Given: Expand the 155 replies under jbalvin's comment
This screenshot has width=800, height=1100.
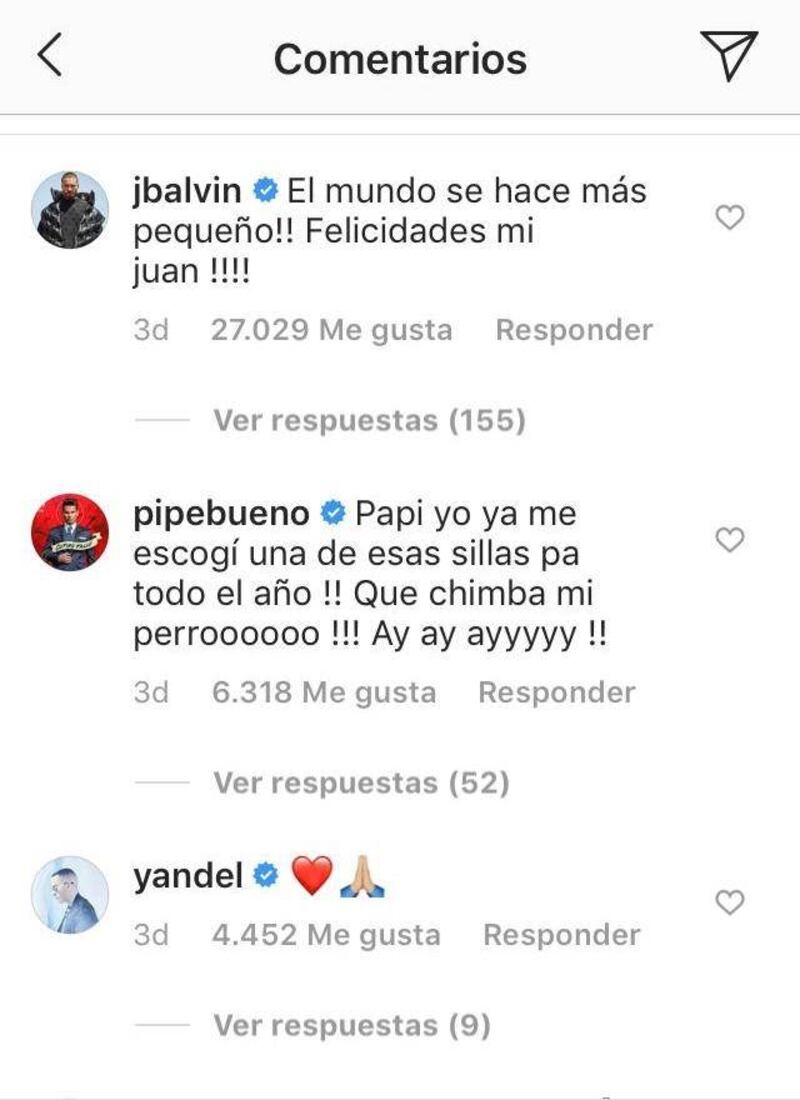Looking at the screenshot, I should tap(369, 421).
